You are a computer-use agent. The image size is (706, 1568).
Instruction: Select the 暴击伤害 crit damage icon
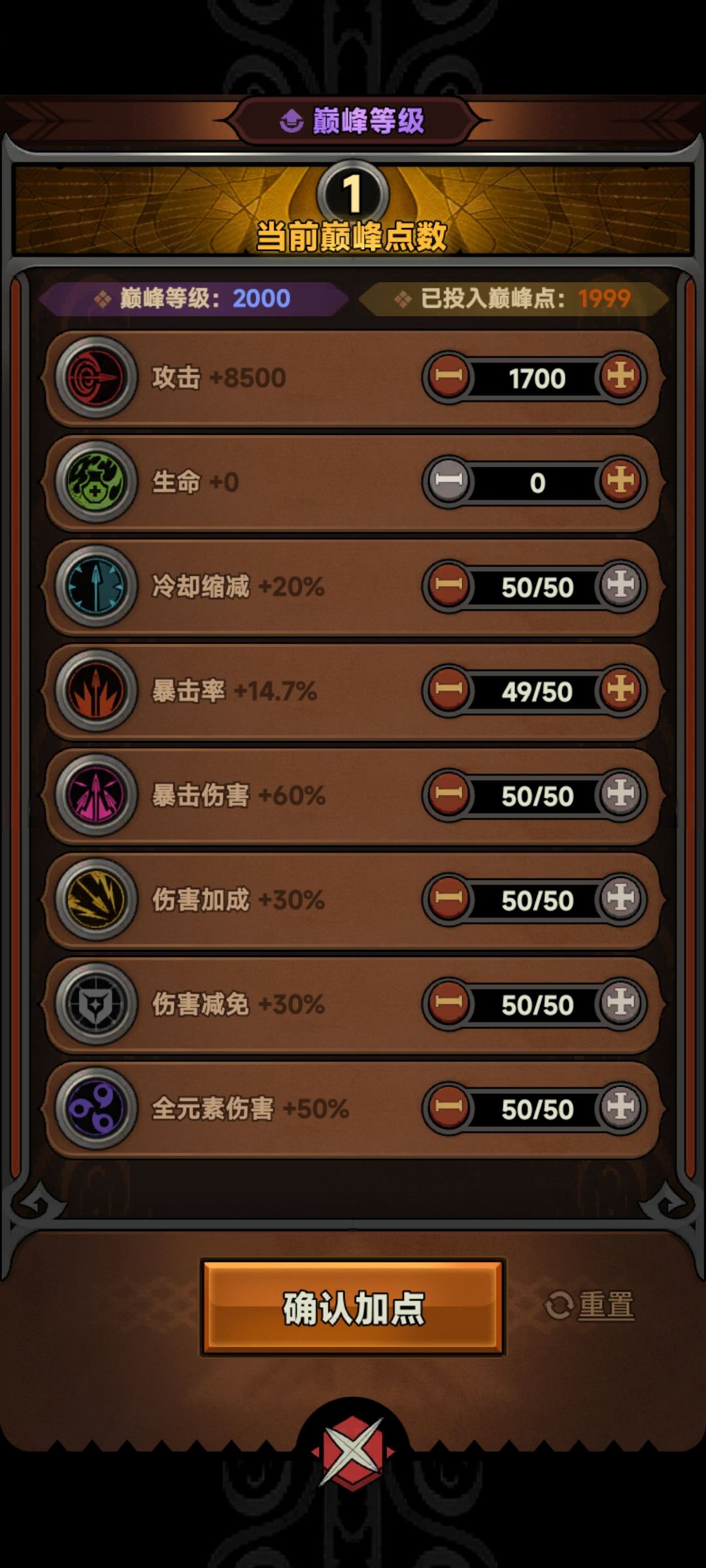point(97,796)
